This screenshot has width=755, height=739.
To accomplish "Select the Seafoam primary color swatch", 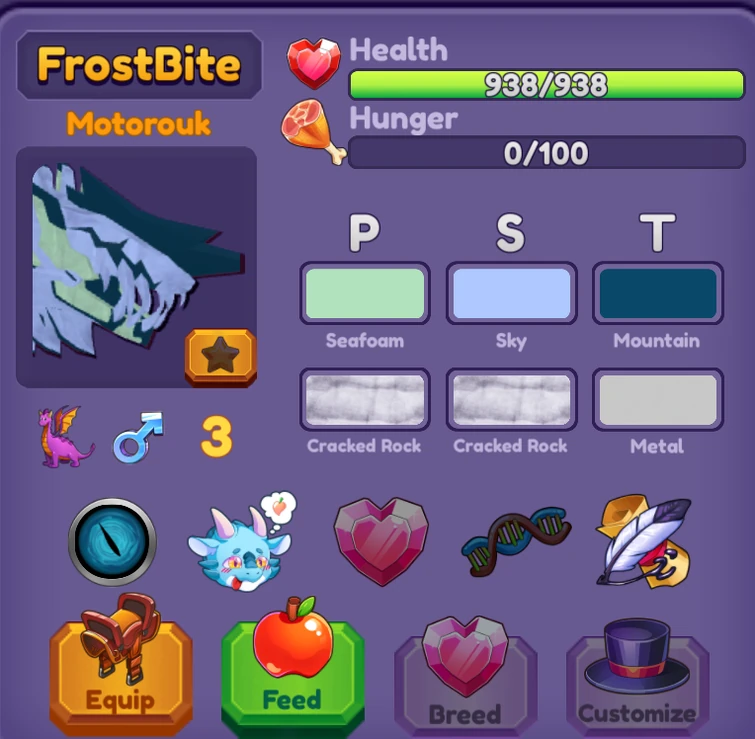I will [x=364, y=293].
